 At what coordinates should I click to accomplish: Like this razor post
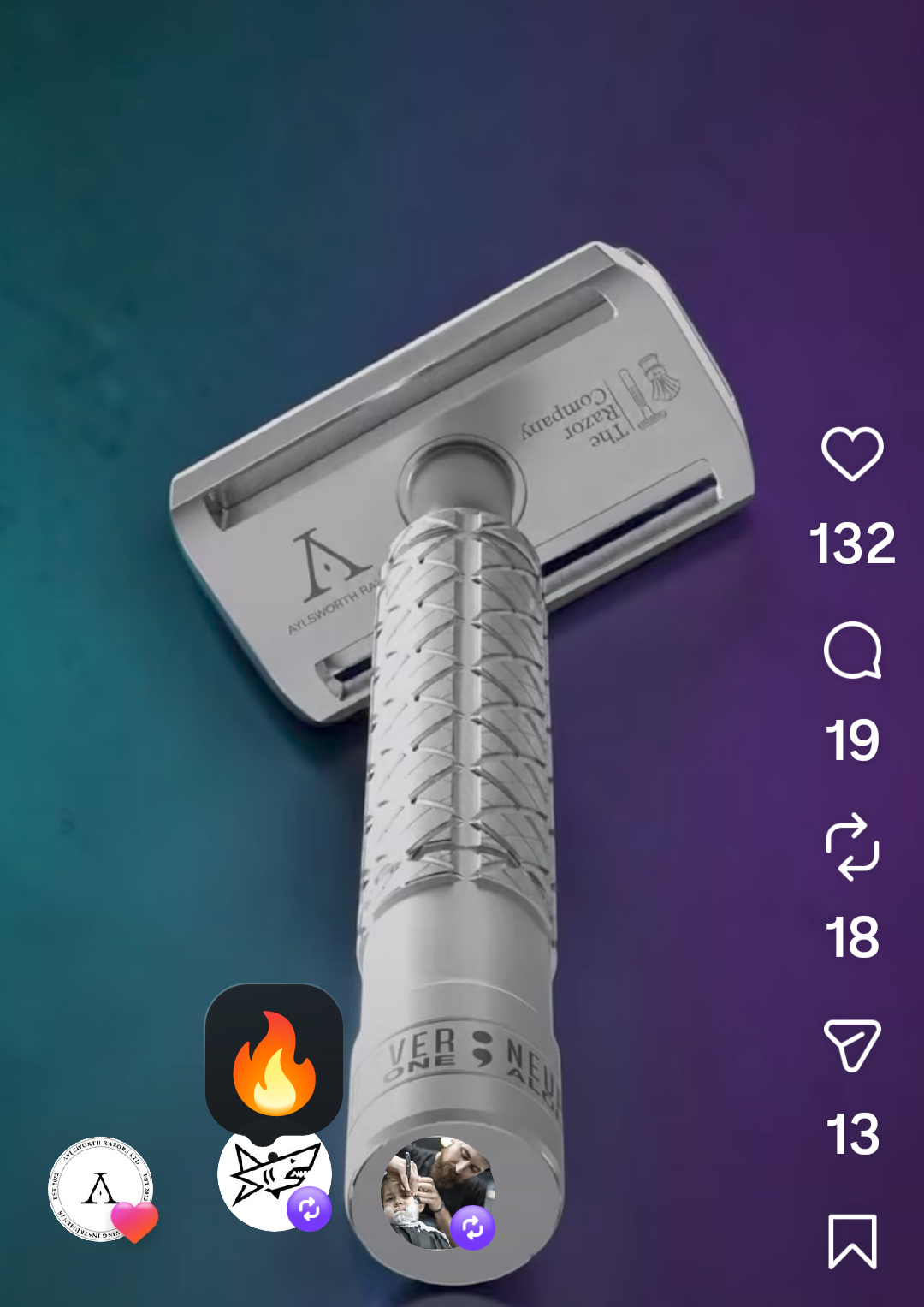[x=852, y=454]
